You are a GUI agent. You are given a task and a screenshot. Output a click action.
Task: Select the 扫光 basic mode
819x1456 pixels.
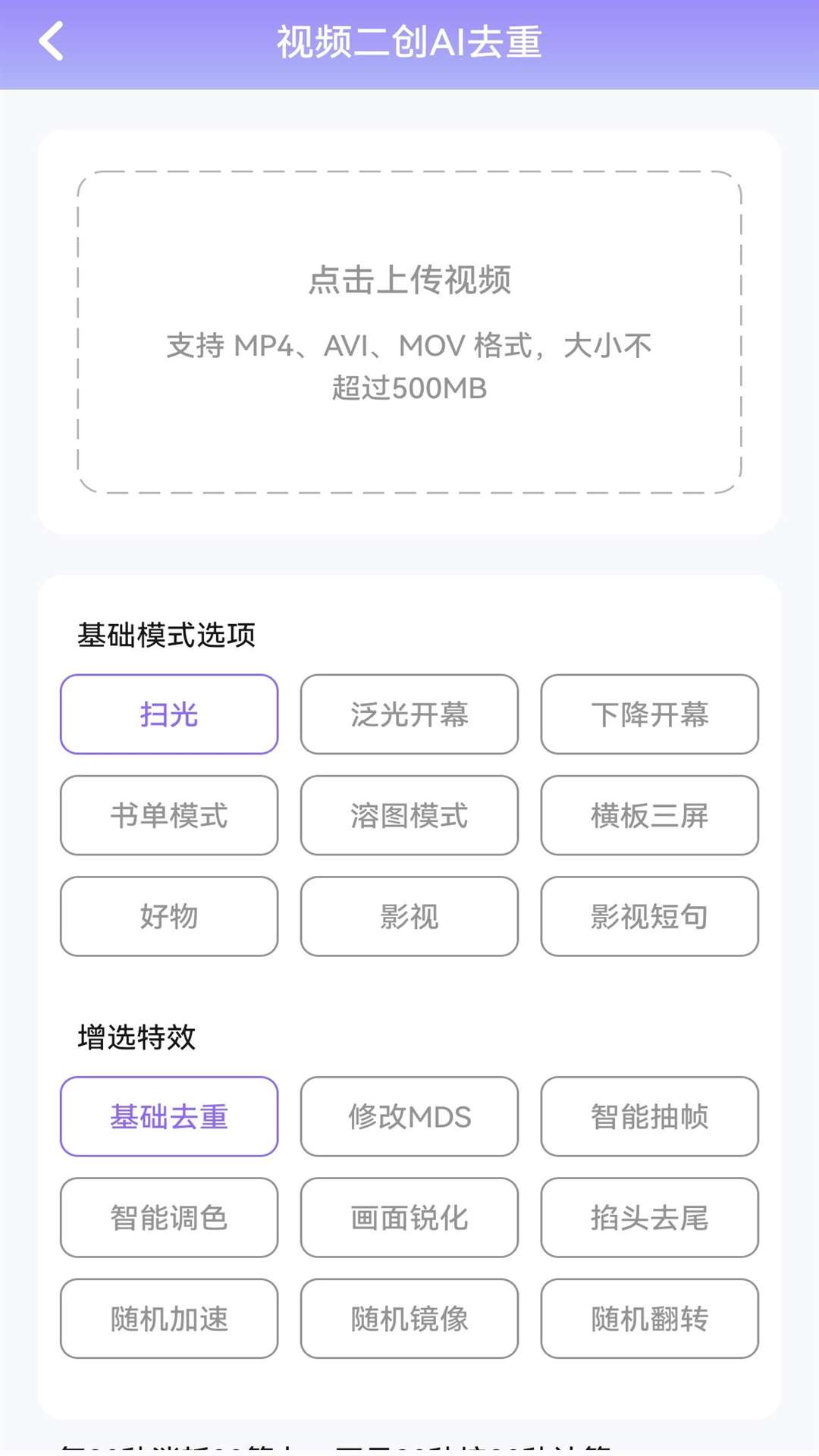tap(168, 714)
